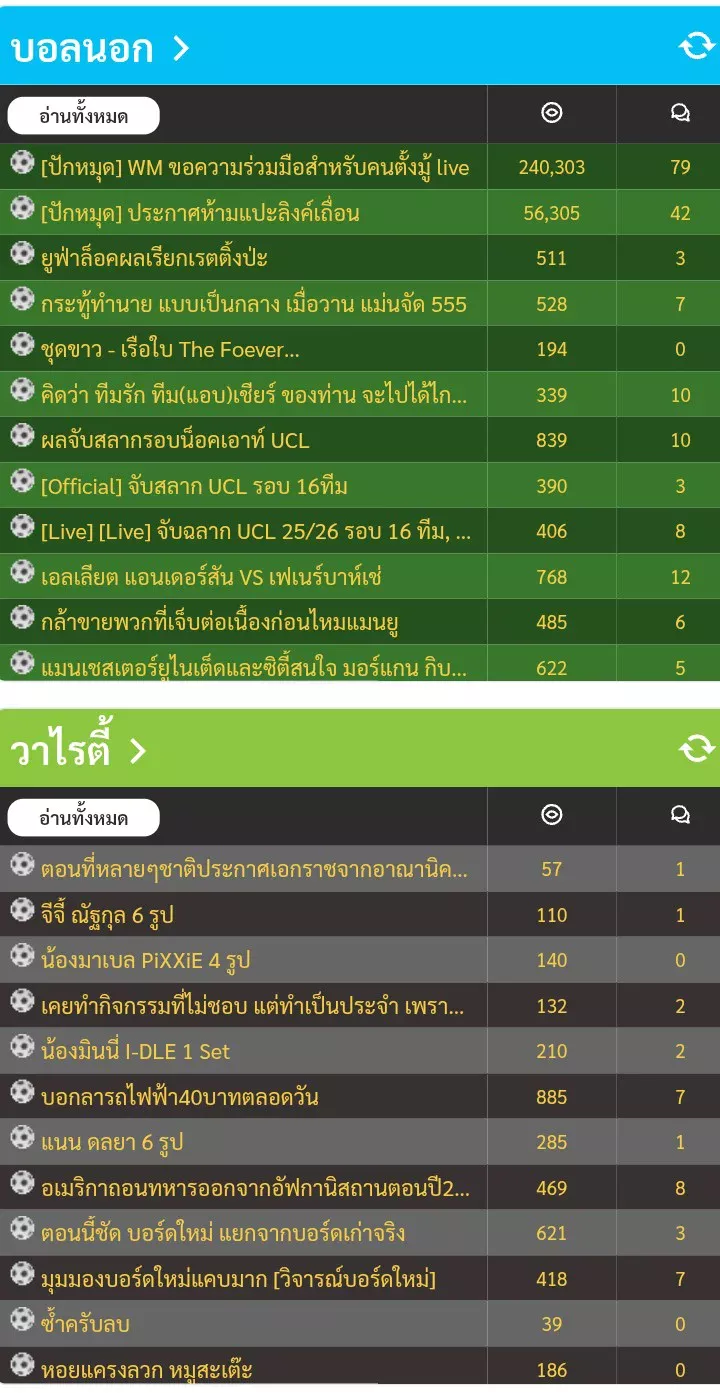Open thread จีจี้ ณัฐกุล 6 รูป
The image size is (720, 1393).
tap(108, 915)
